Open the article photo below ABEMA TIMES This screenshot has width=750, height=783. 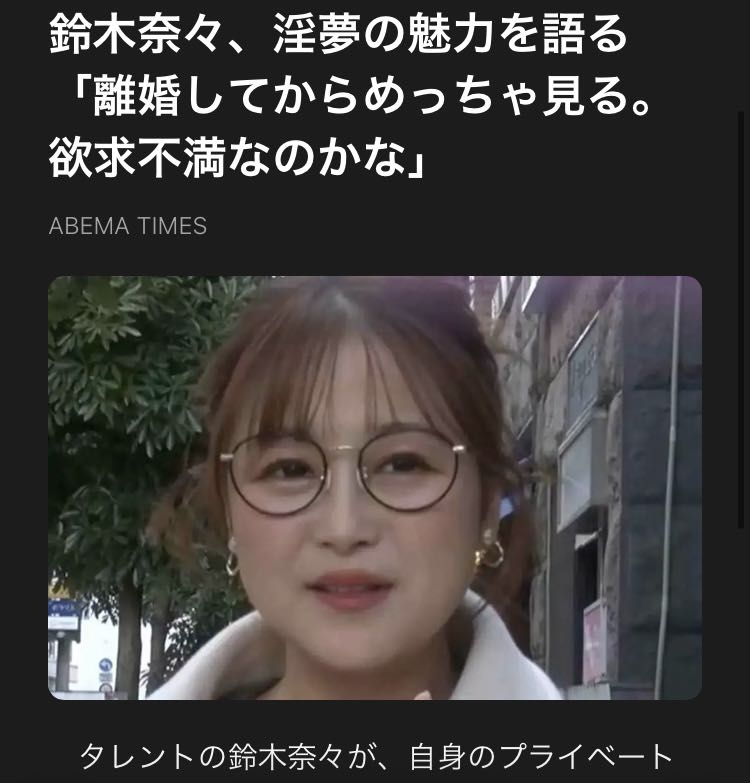point(375,488)
